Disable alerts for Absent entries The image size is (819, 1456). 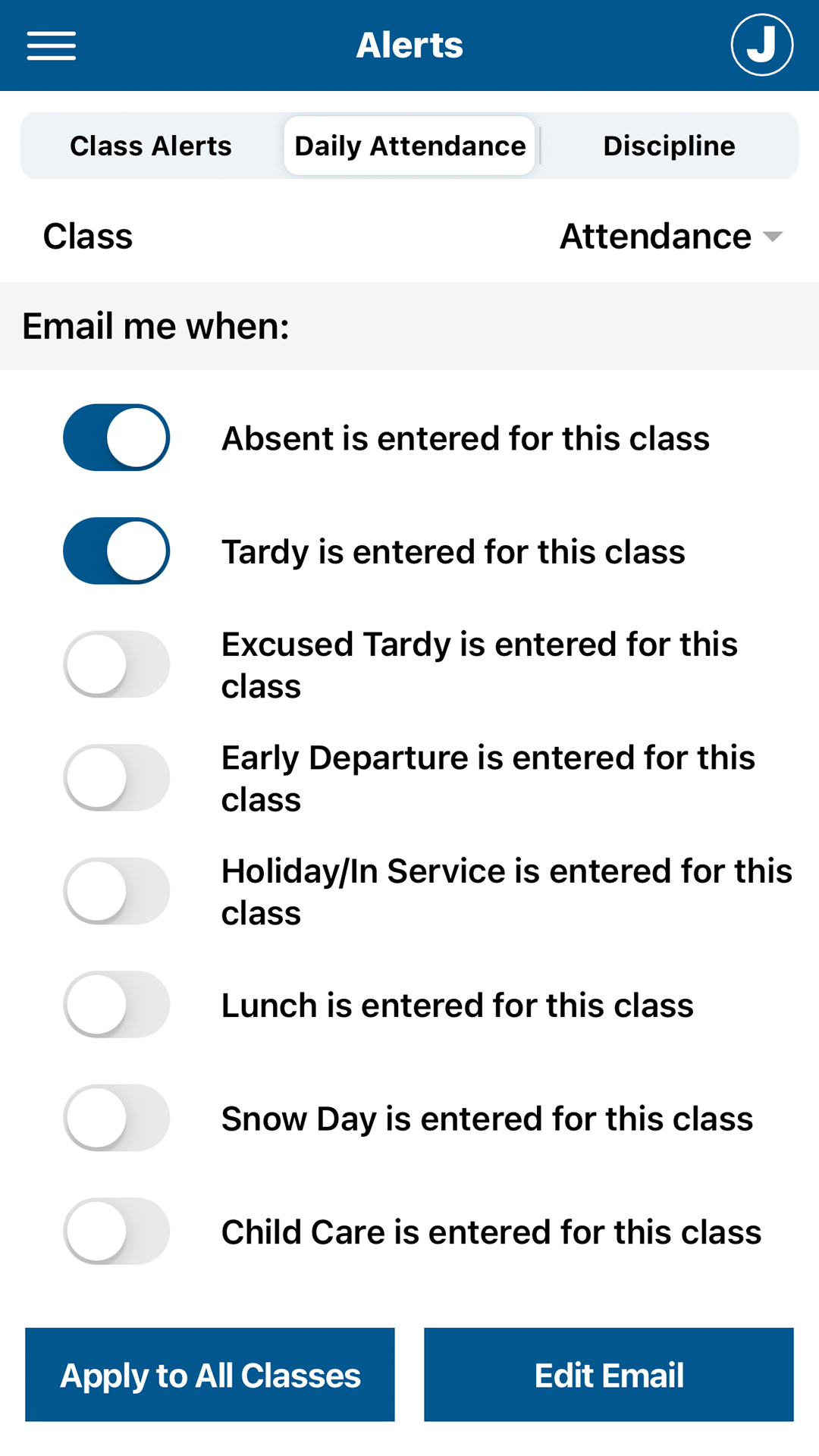pos(115,438)
